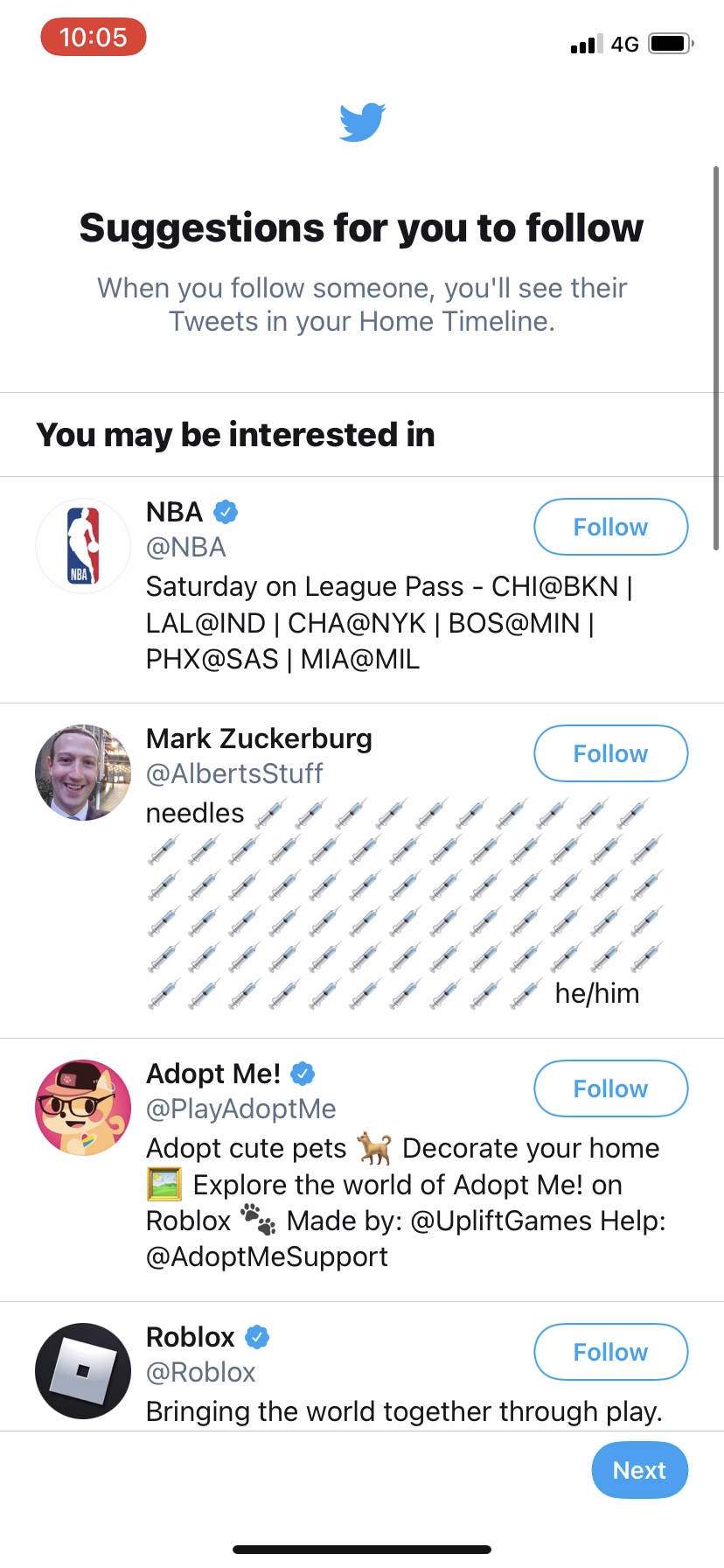Click the @PlayAdoptMe username
Screen dimensions: 724x1568
pos(240,1109)
